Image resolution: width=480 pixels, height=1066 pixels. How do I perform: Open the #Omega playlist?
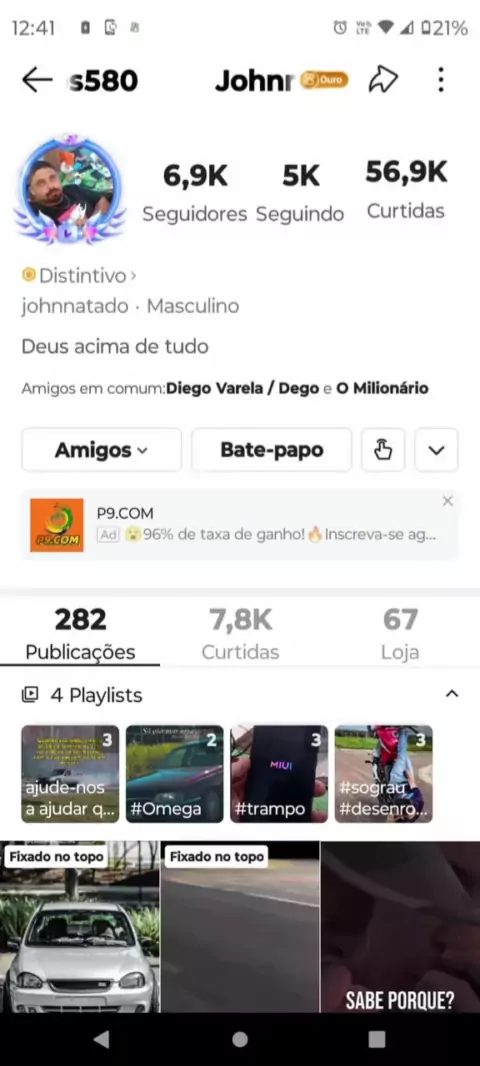pos(175,774)
